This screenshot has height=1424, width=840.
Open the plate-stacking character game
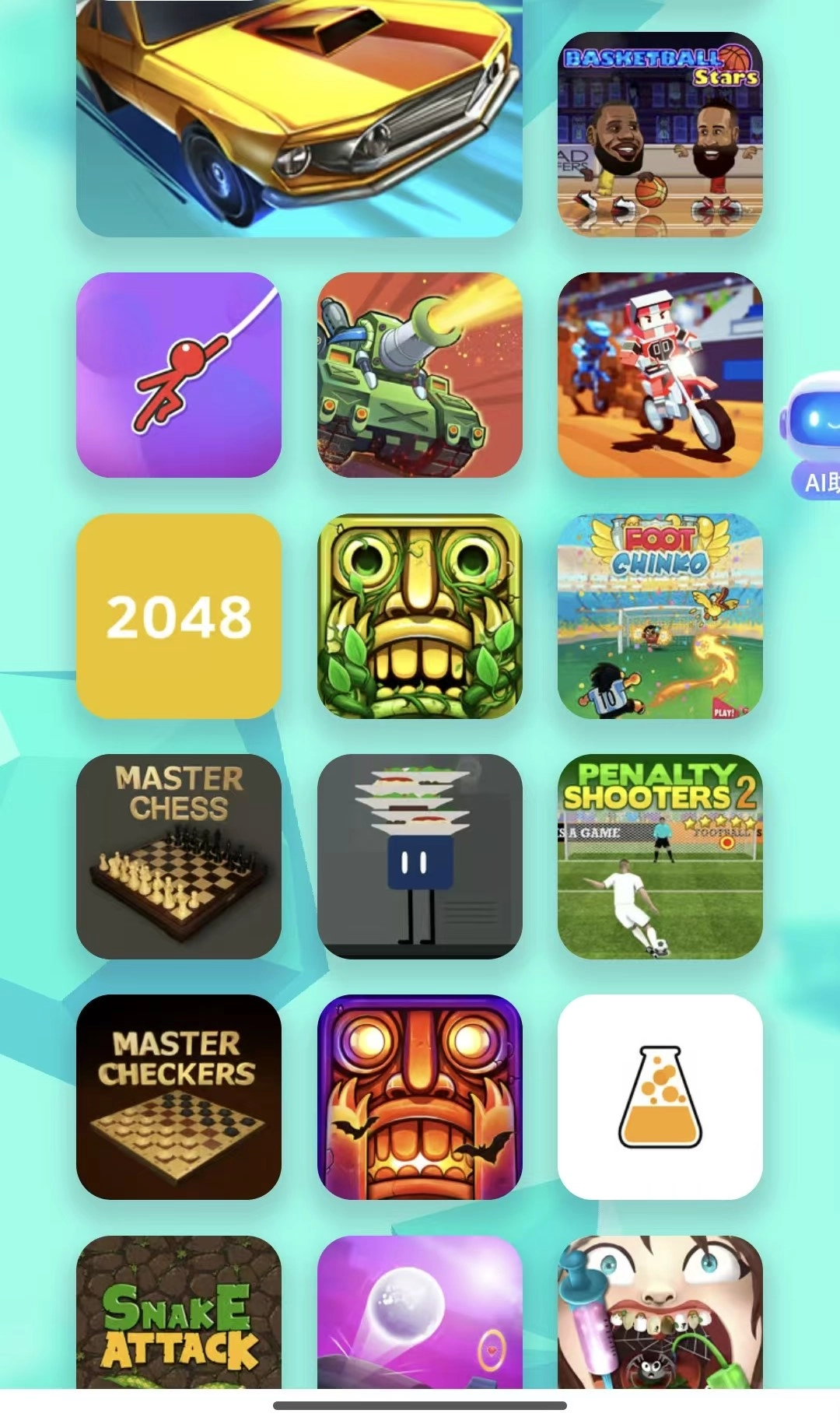pos(419,856)
